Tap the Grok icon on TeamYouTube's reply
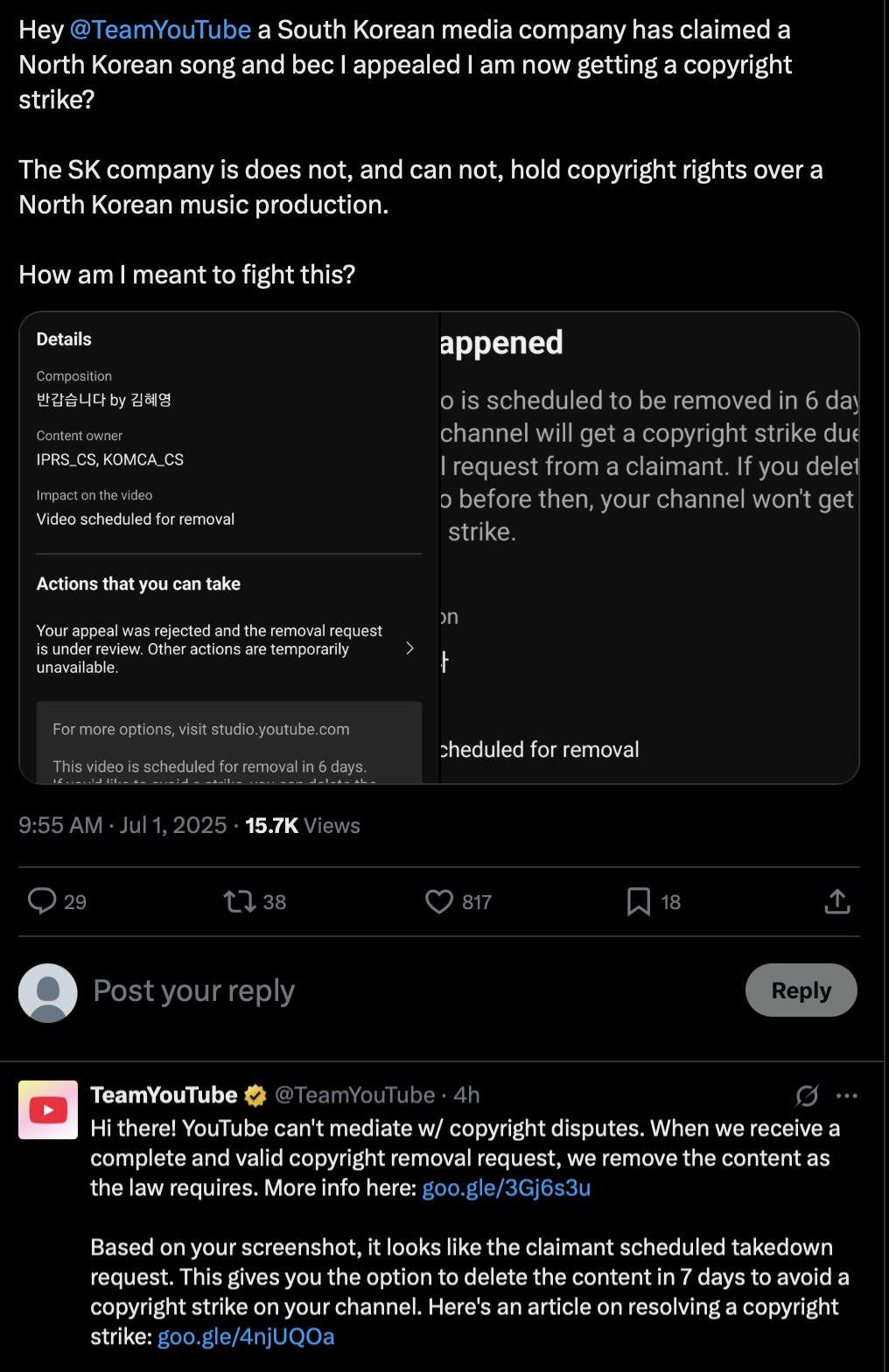The image size is (889, 1372). pyautogui.click(x=807, y=1095)
